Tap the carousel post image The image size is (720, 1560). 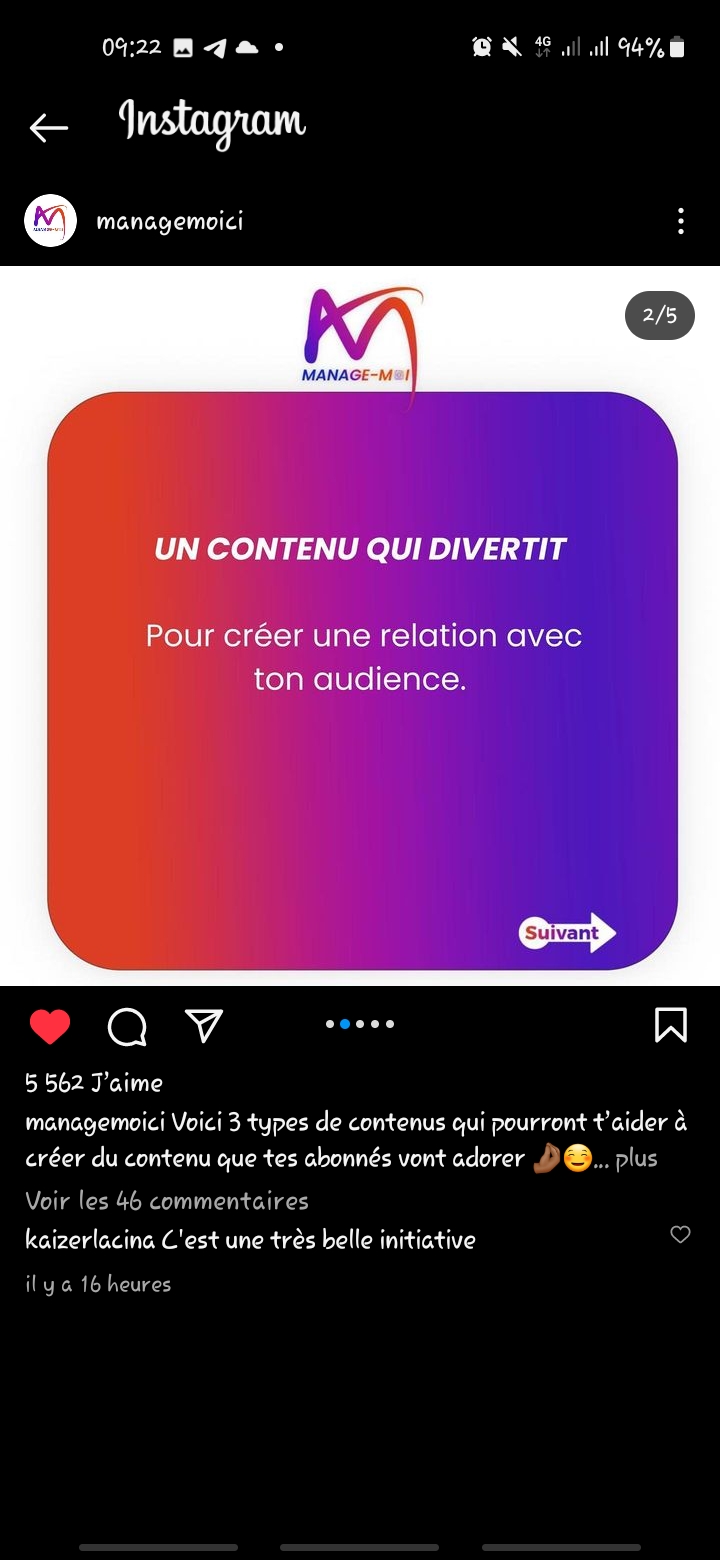click(360, 626)
